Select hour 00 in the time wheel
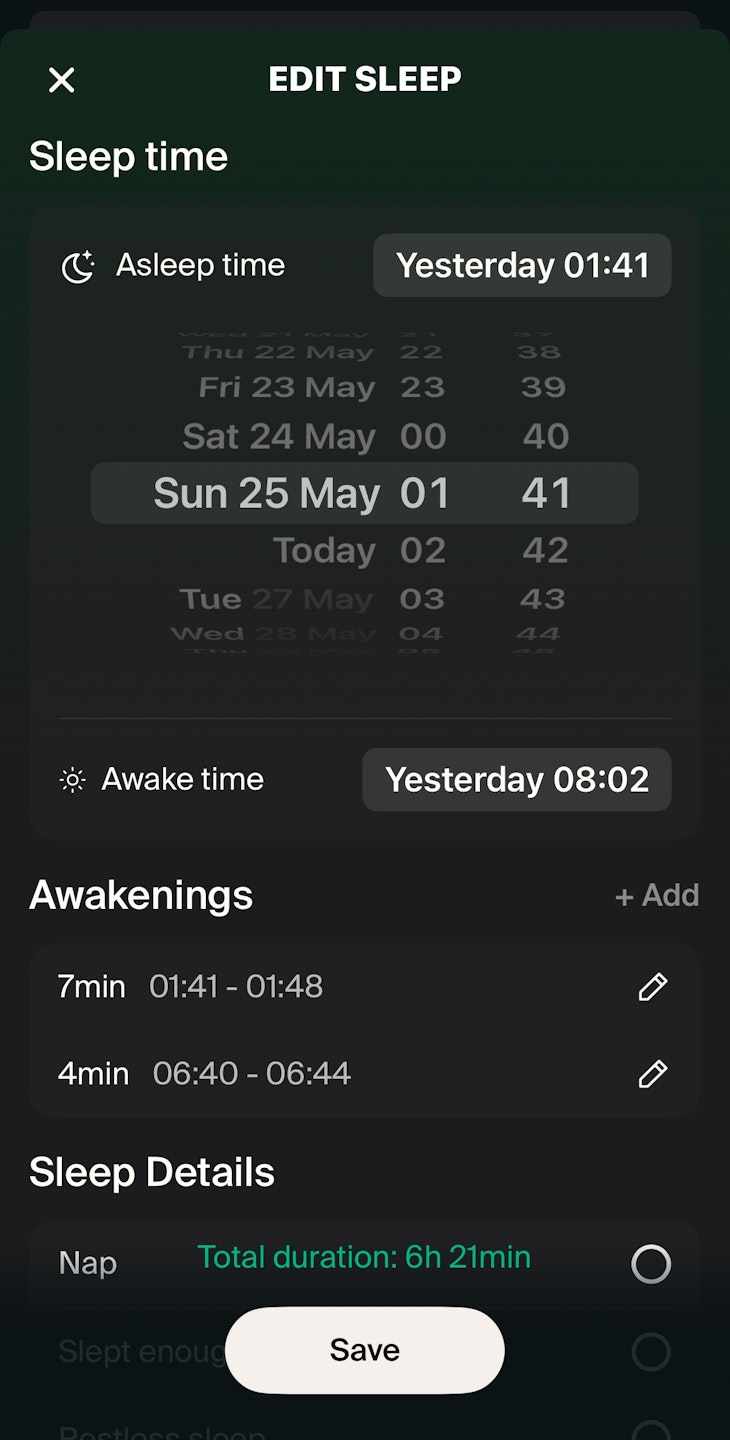The width and height of the screenshot is (730, 1440). pyautogui.click(x=423, y=437)
